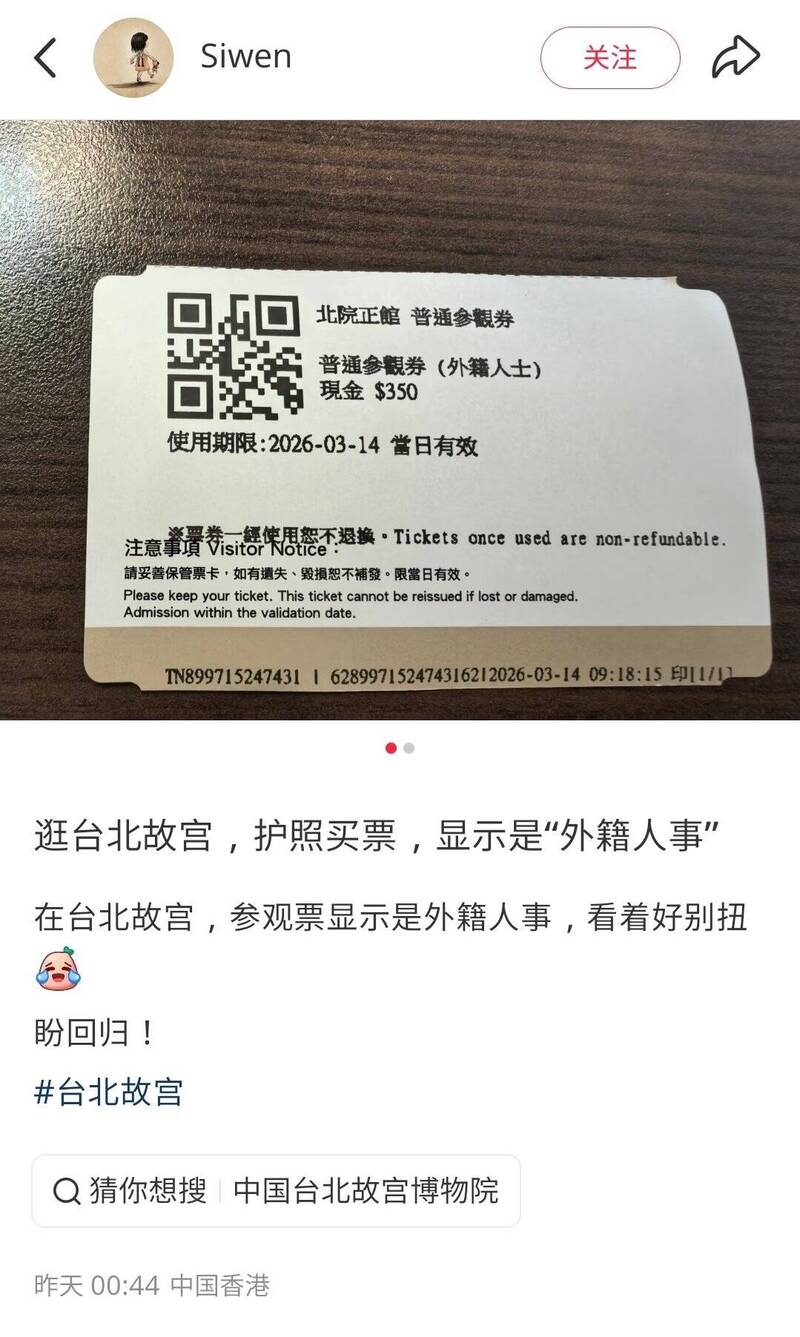Open the Siwen username
The image size is (800, 1337).
(246, 57)
